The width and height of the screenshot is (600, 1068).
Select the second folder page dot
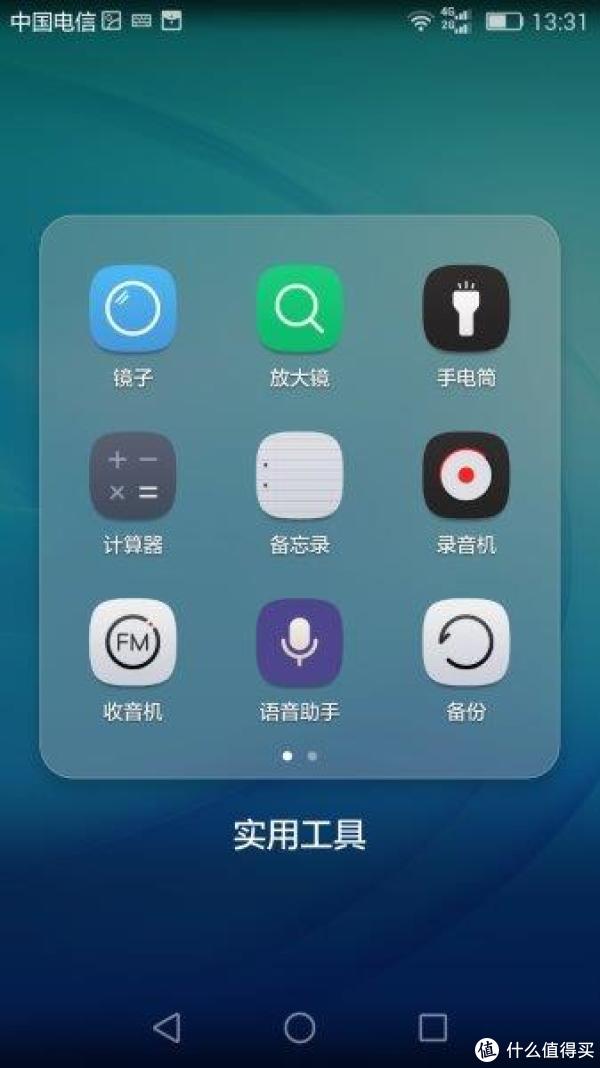tap(312, 755)
